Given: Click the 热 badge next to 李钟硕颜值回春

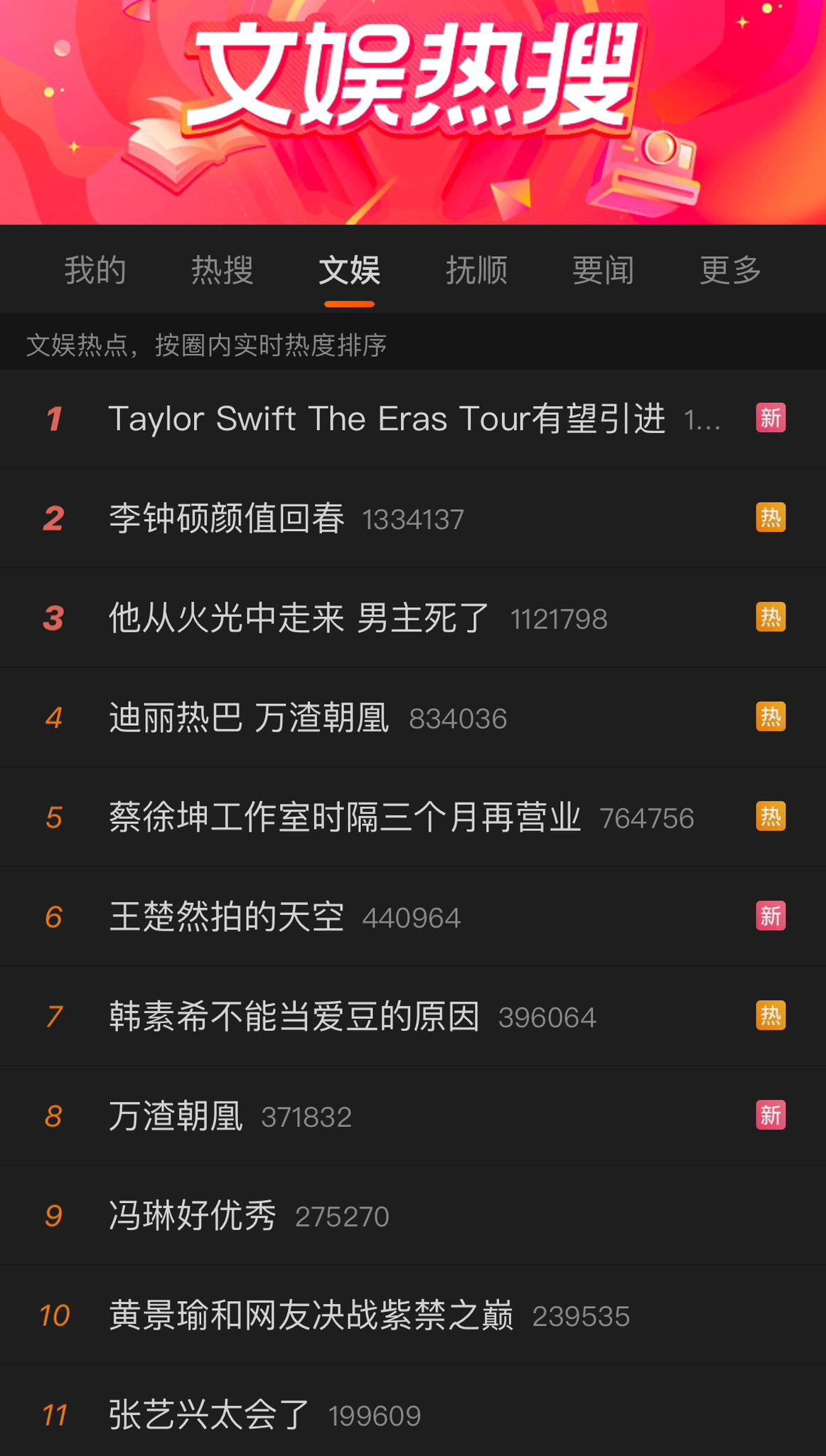Looking at the screenshot, I should tap(771, 519).
